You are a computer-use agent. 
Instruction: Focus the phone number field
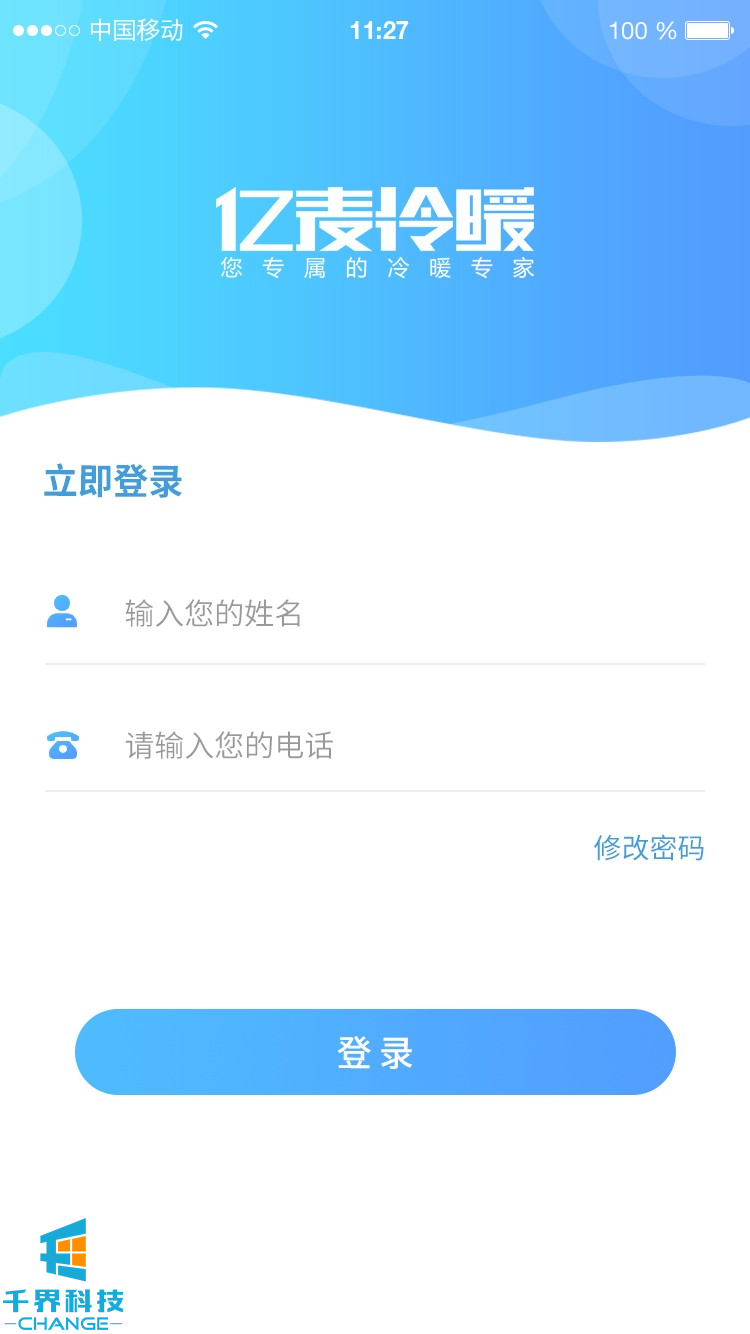[x=400, y=746]
